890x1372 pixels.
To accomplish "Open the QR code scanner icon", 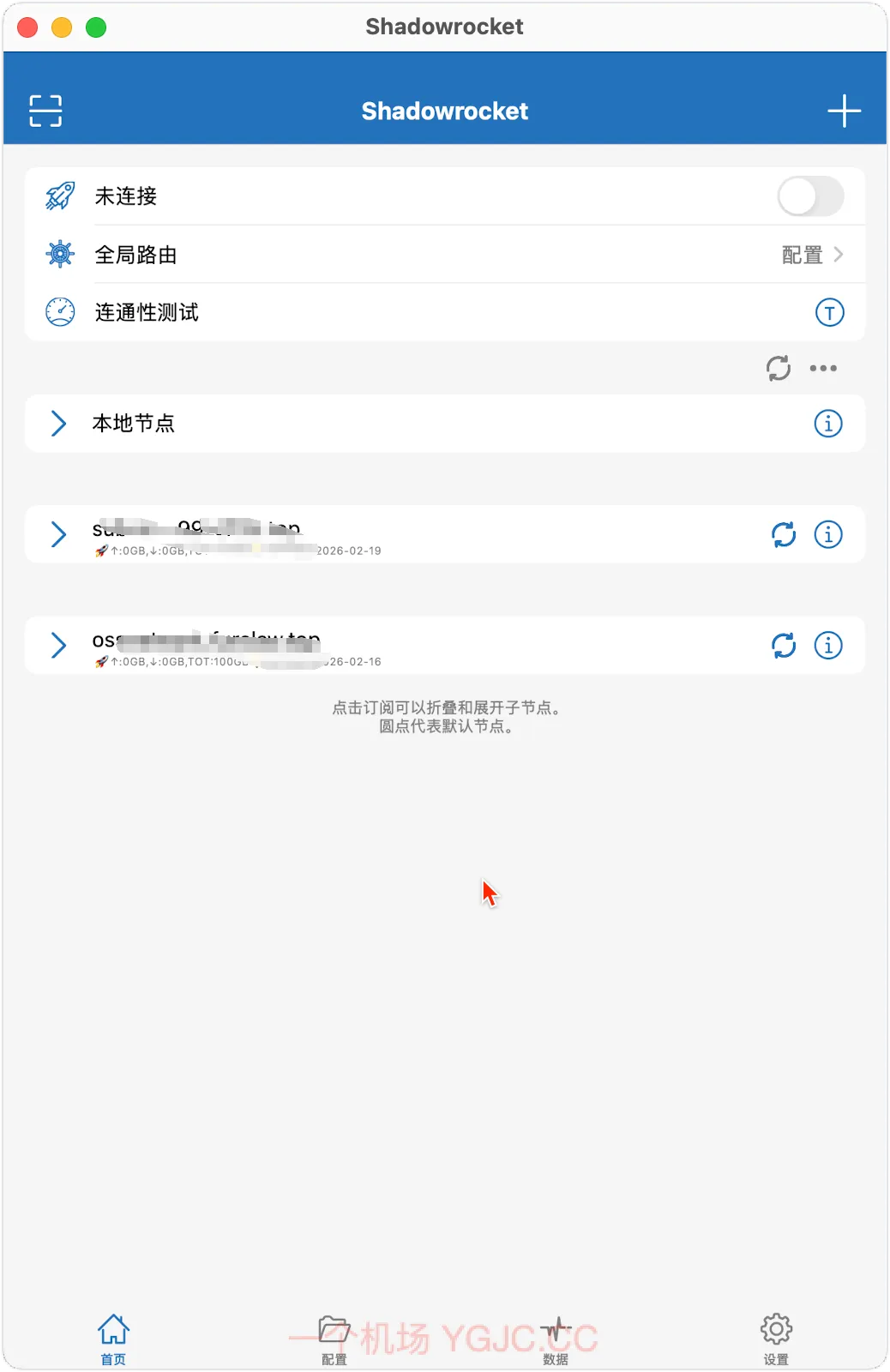I will pyautogui.click(x=45, y=111).
